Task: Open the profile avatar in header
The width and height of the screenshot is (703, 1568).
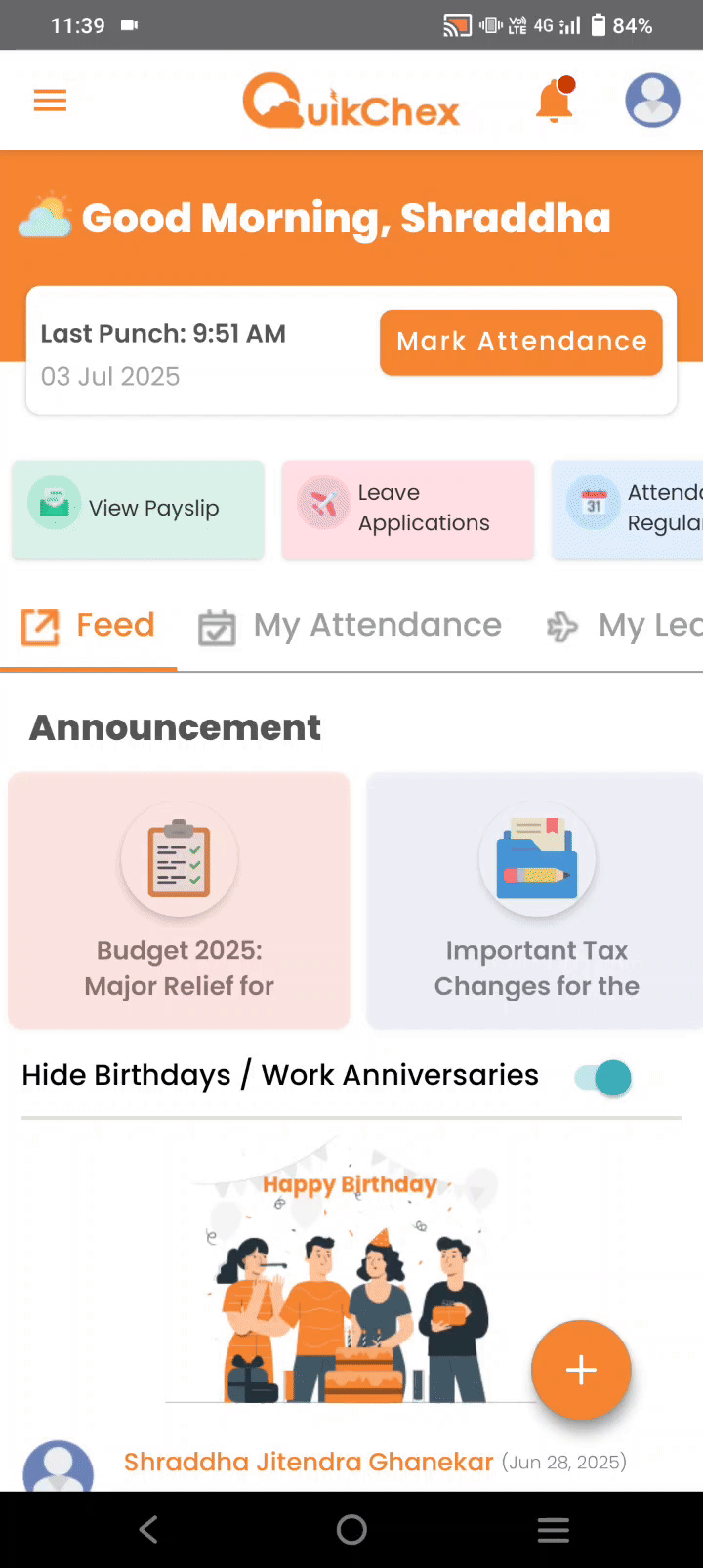Action: [x=652, y=100]
